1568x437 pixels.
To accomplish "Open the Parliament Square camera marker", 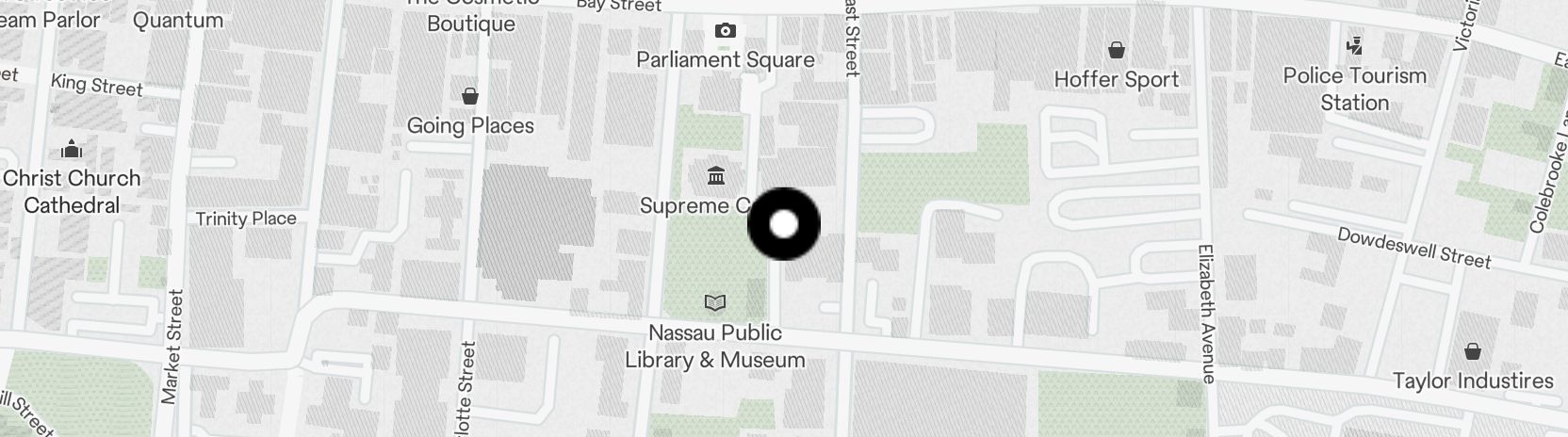I will pos(725,31).
